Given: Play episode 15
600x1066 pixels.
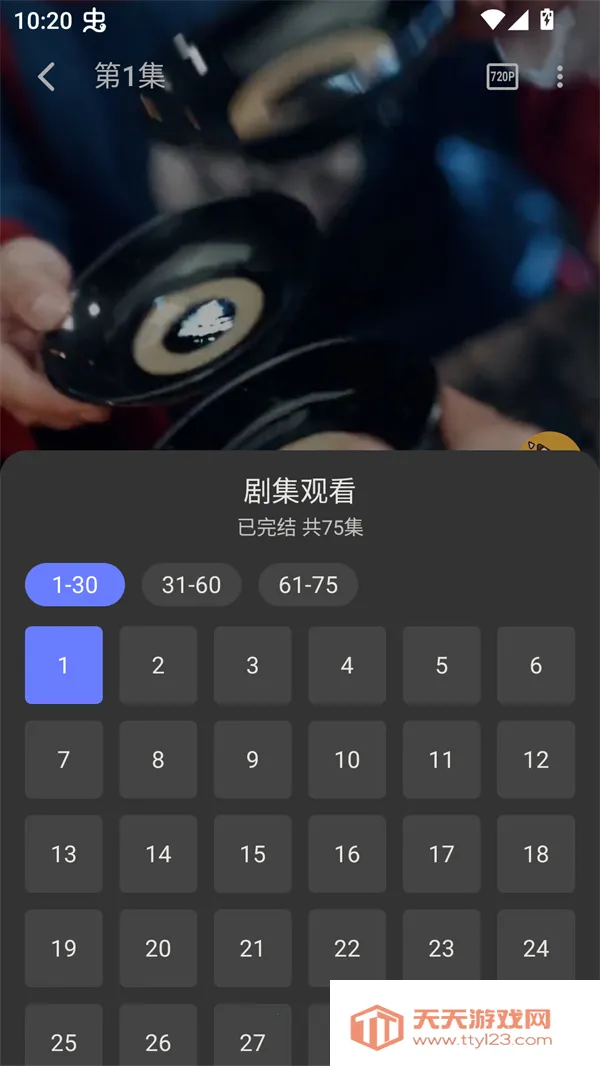Looking at the screenshot, I should pos(252,854).
